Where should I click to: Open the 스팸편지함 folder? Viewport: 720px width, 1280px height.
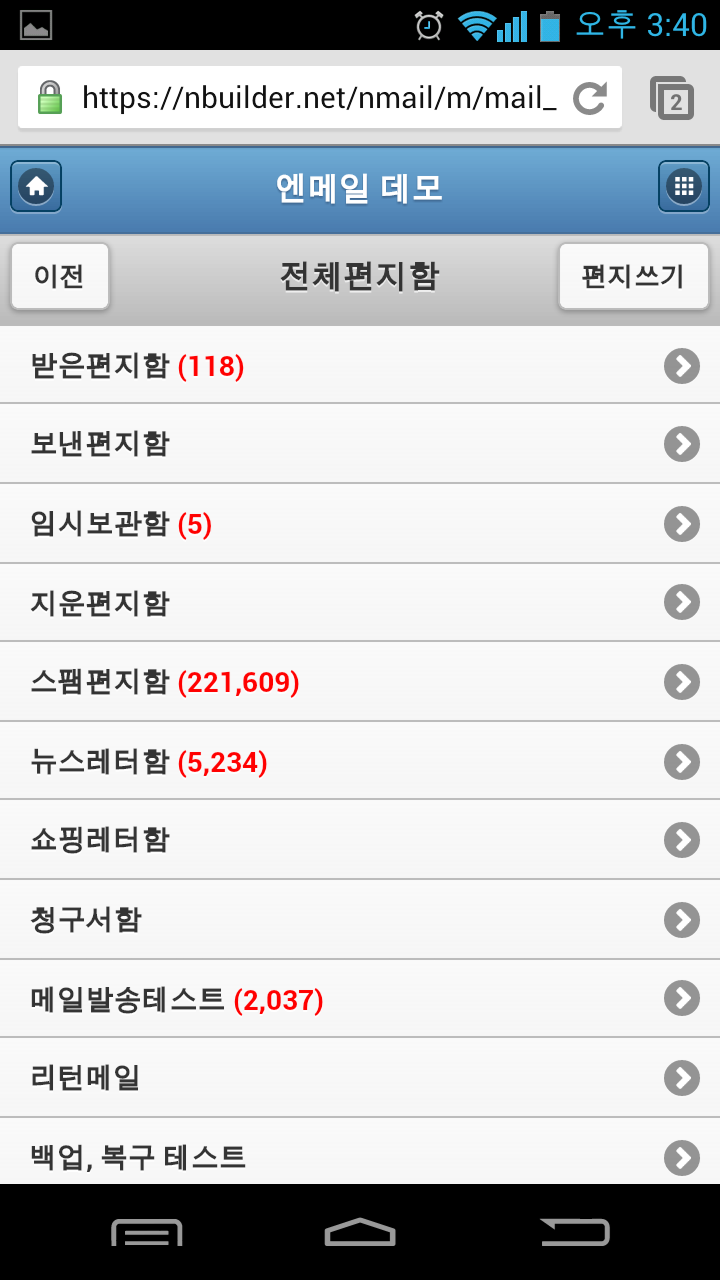pos(360,682)
